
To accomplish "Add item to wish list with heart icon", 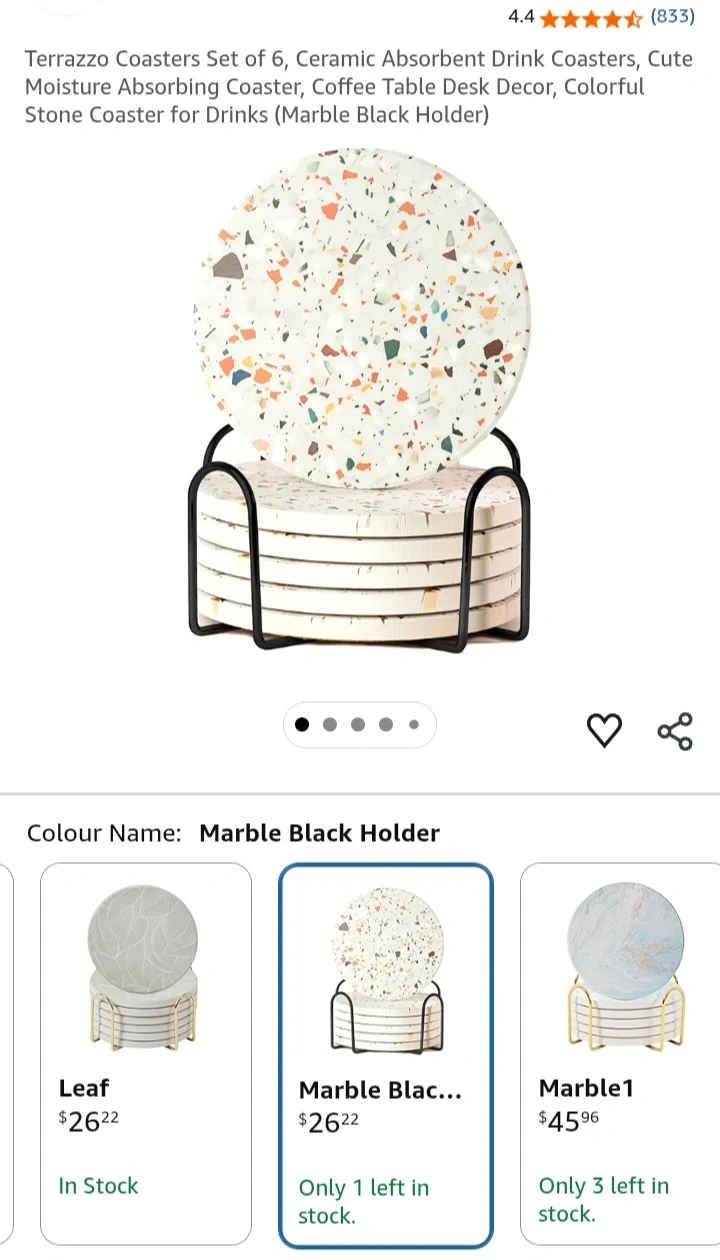I will tap(603, 731).
